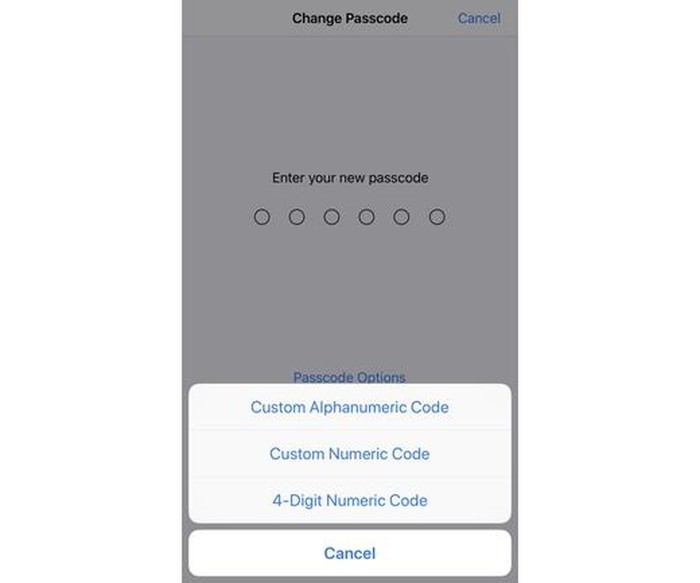Select Custom Alphanumeric Code option
700x583 pixels.
coord(349,407)
